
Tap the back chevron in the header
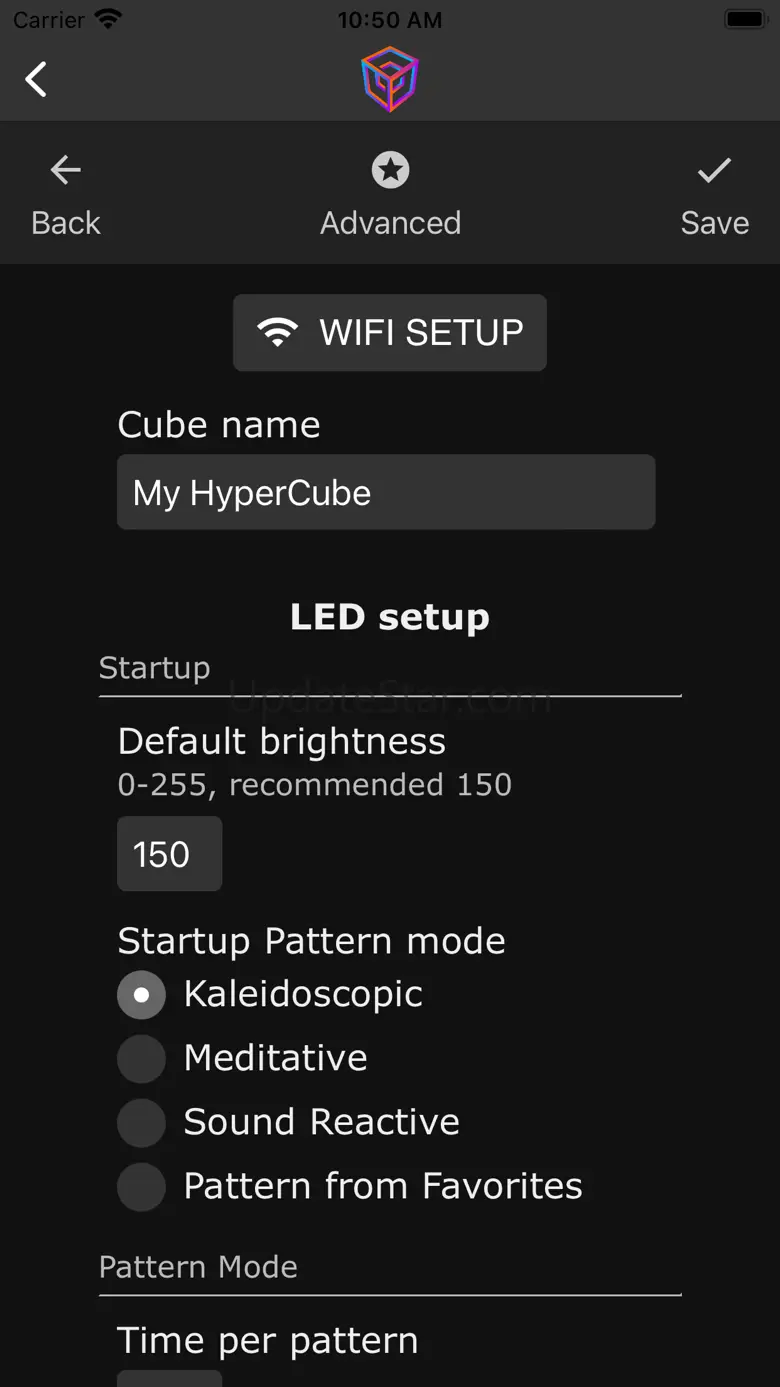click(x=37, y=79)
